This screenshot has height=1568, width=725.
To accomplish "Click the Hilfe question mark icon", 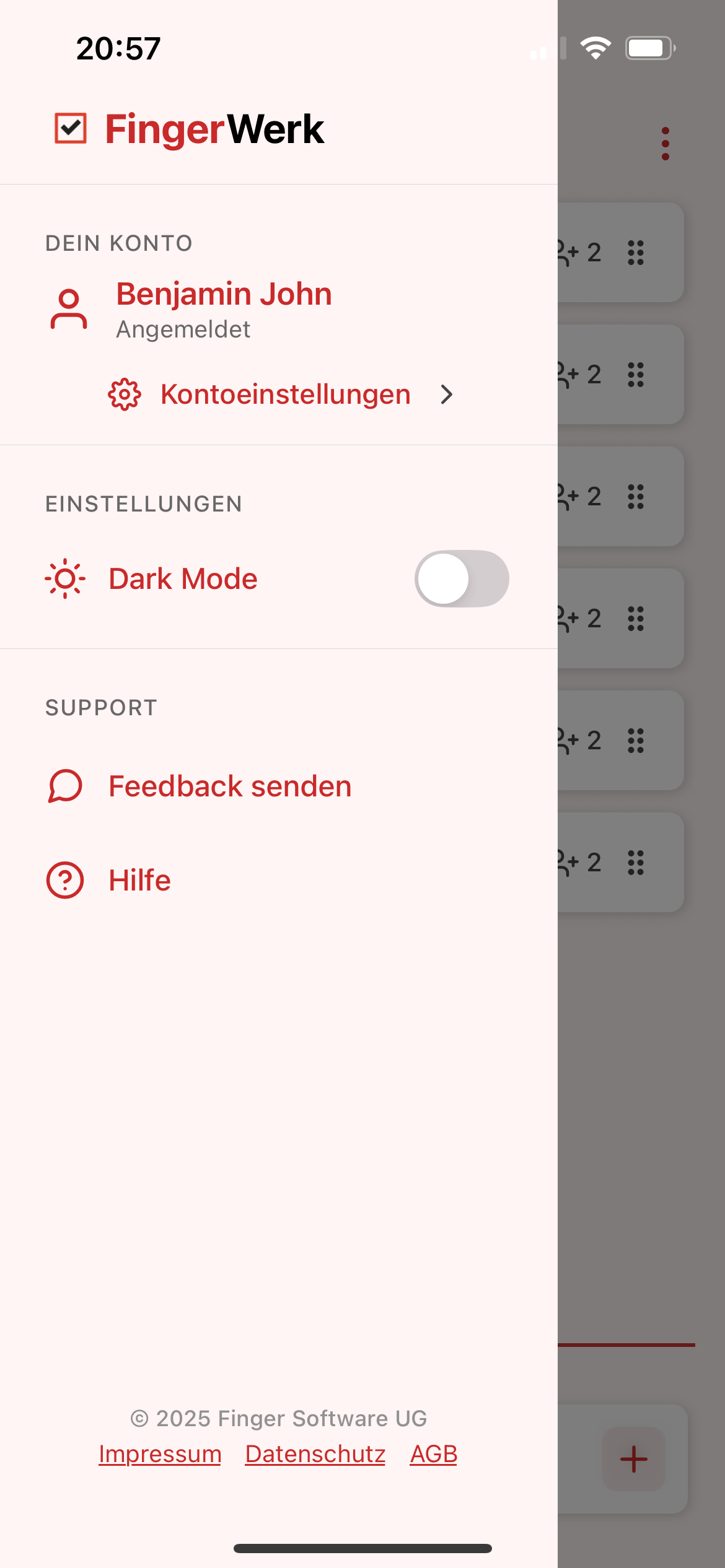I will [x=64, y=879].
